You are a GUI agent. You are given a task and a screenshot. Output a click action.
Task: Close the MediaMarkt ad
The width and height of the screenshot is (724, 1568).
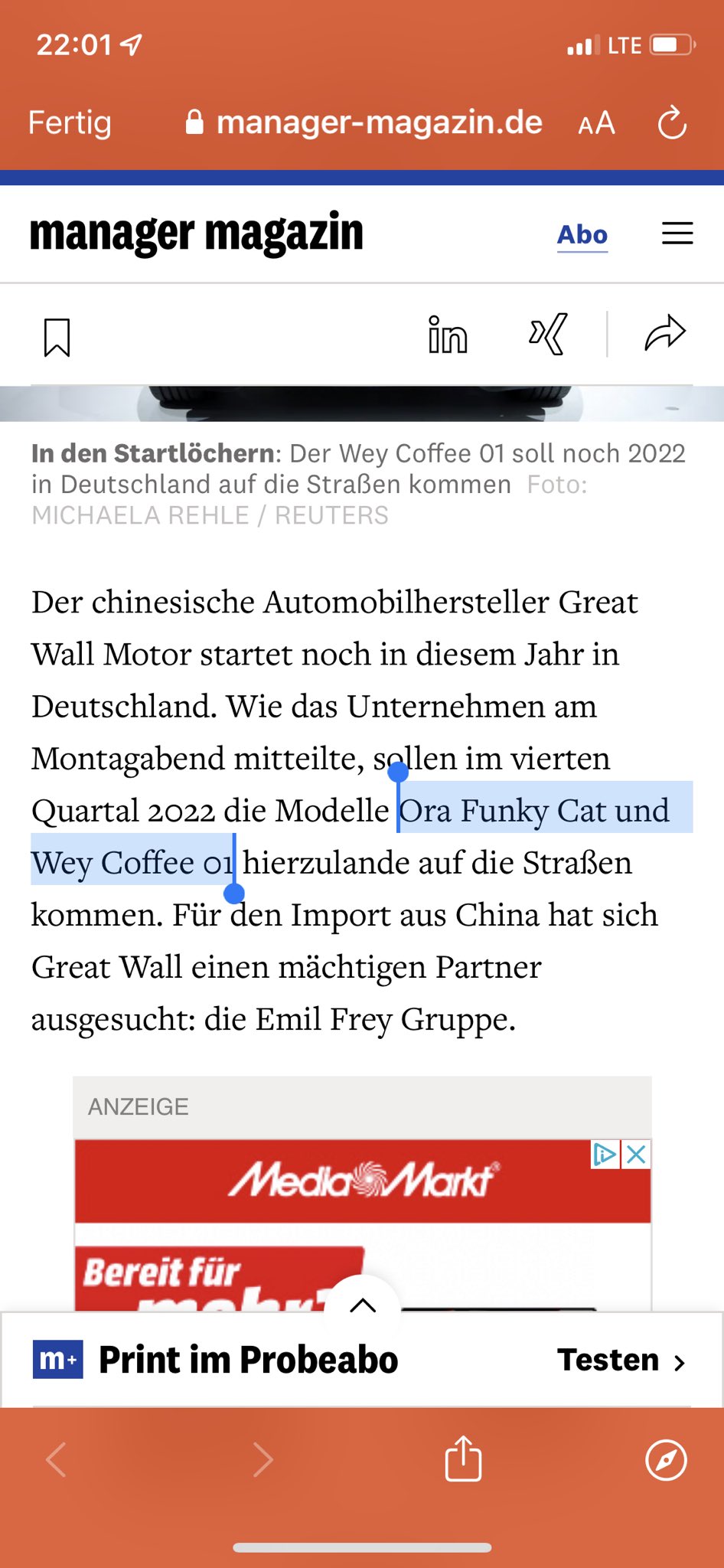(x=637, y=1155)
